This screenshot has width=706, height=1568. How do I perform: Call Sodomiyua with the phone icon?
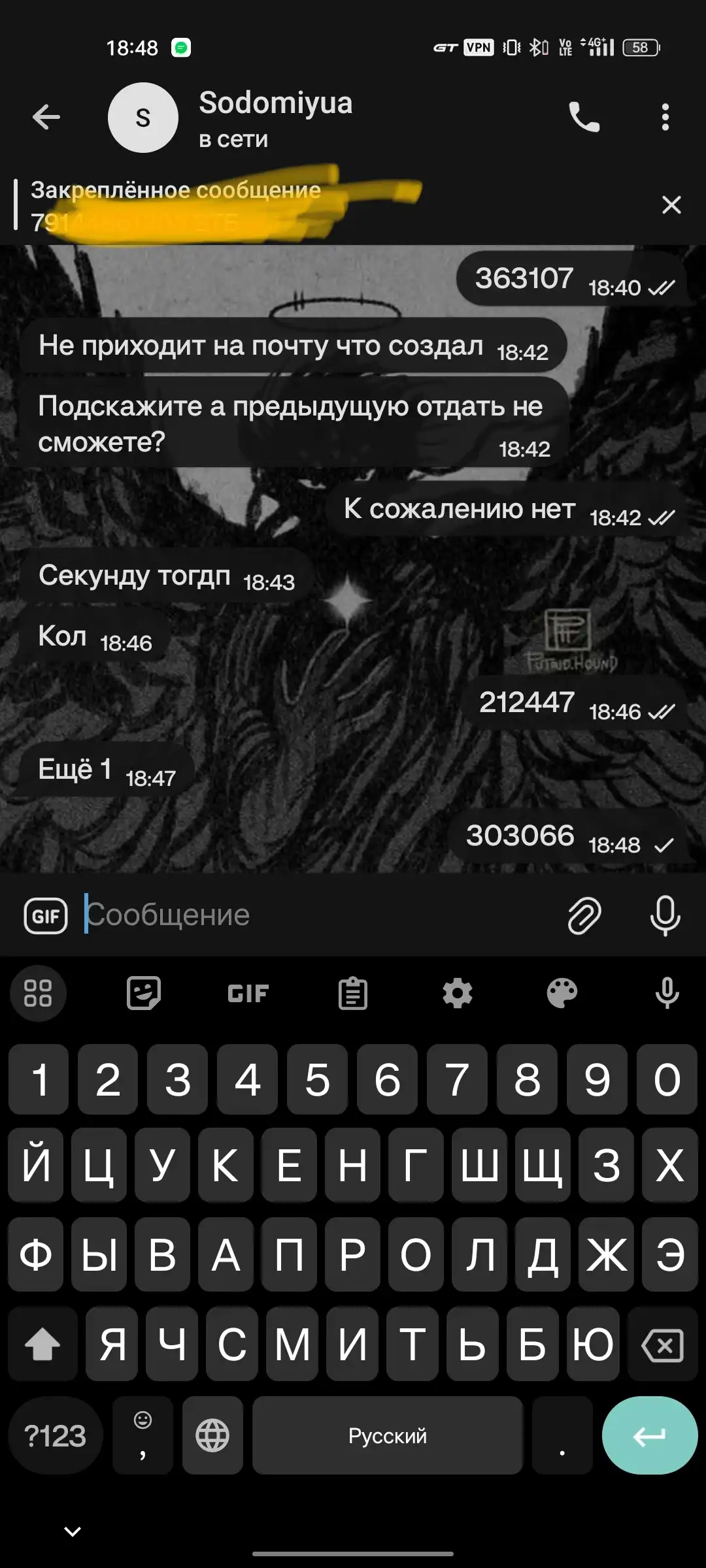tap(584, 118)
